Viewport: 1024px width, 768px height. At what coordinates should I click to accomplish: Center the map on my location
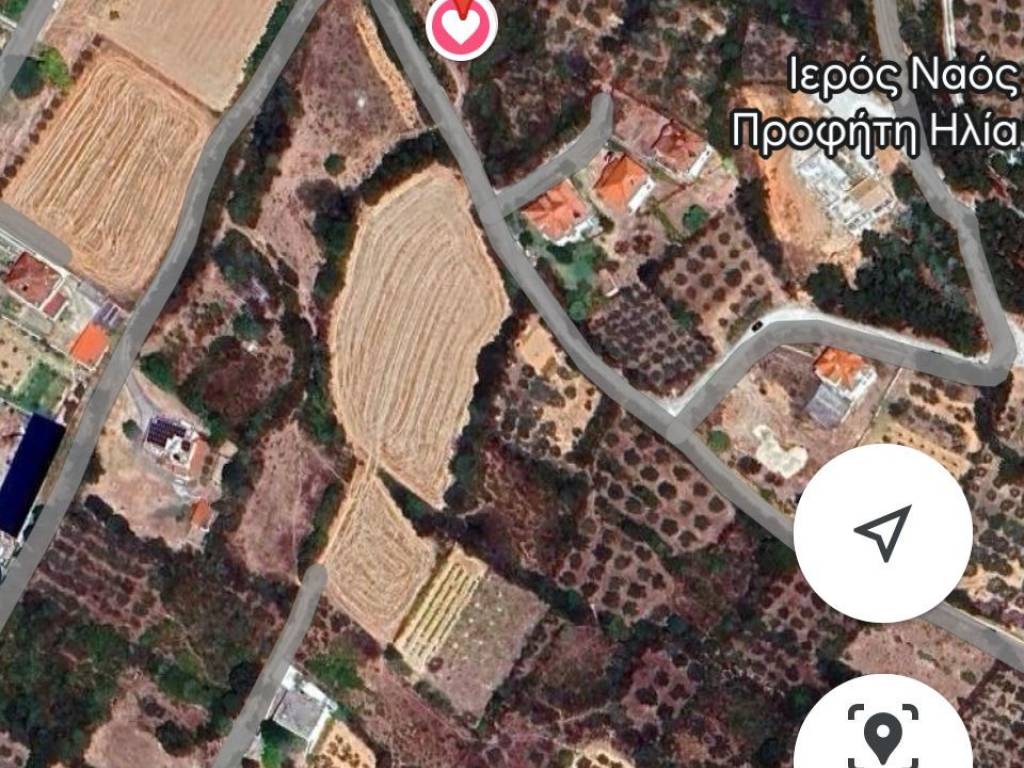click(x=882, y=532)
